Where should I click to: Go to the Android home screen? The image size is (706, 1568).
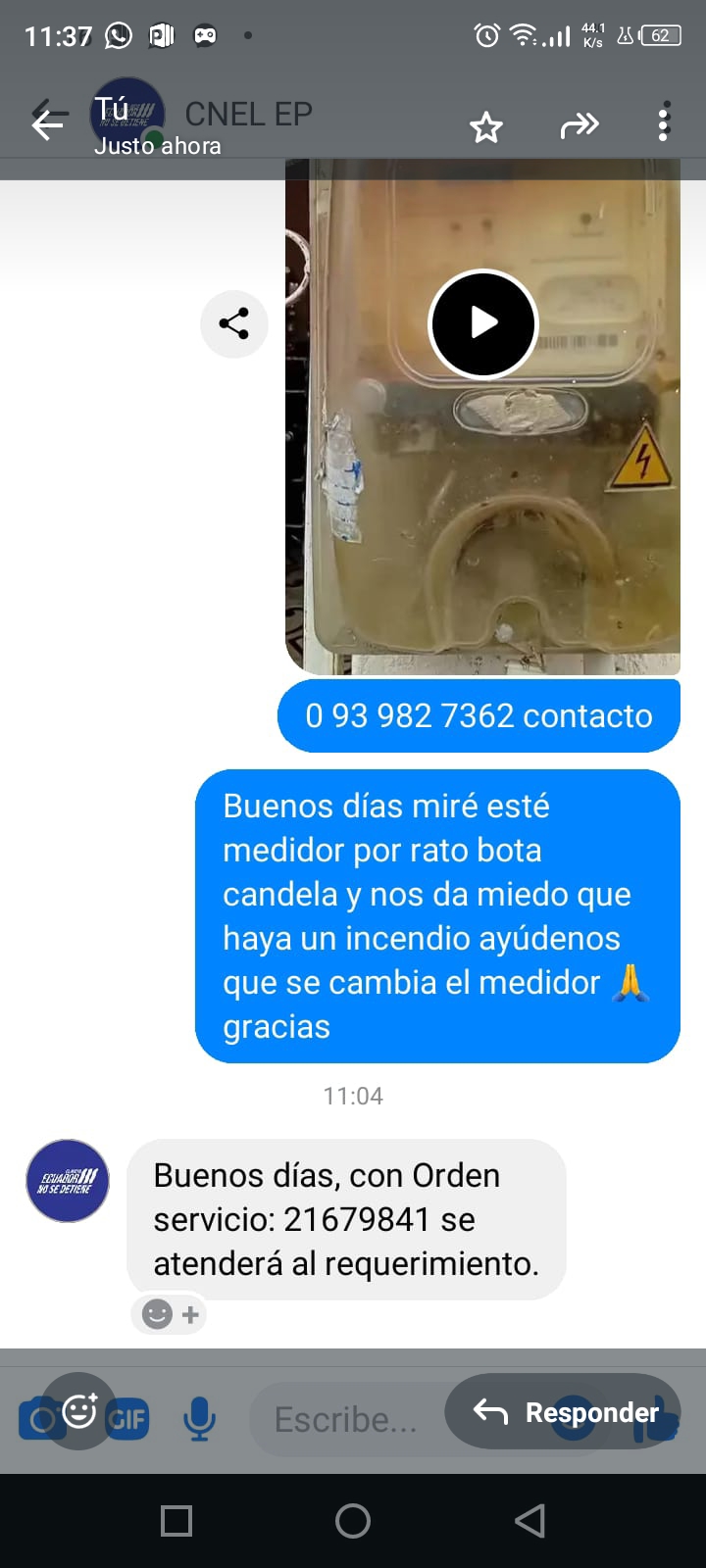point(353,1521)
